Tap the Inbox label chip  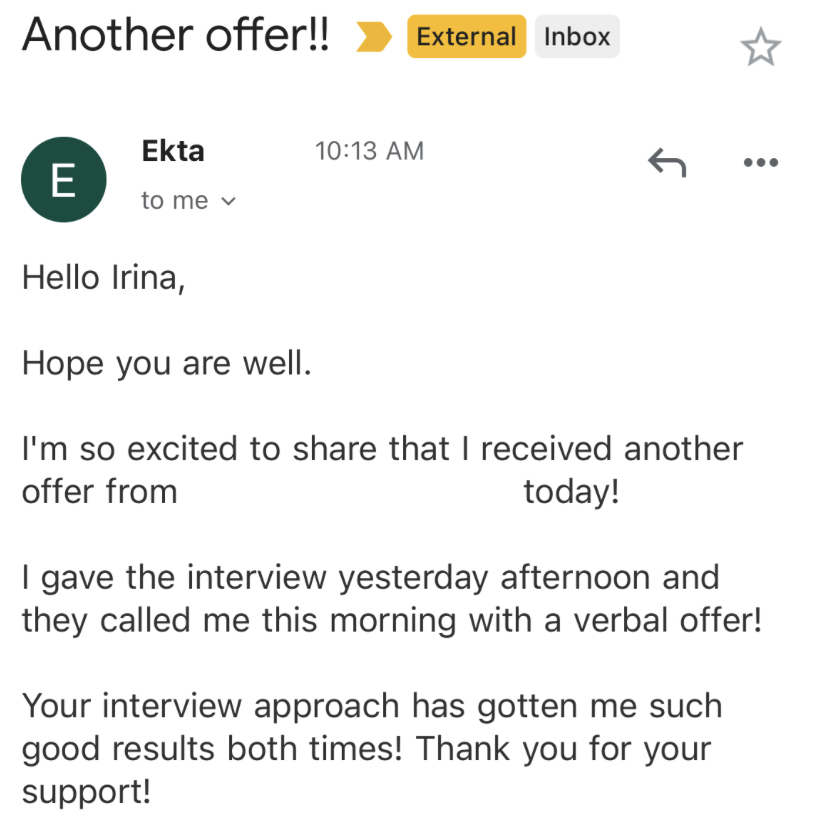coord(577,37)
